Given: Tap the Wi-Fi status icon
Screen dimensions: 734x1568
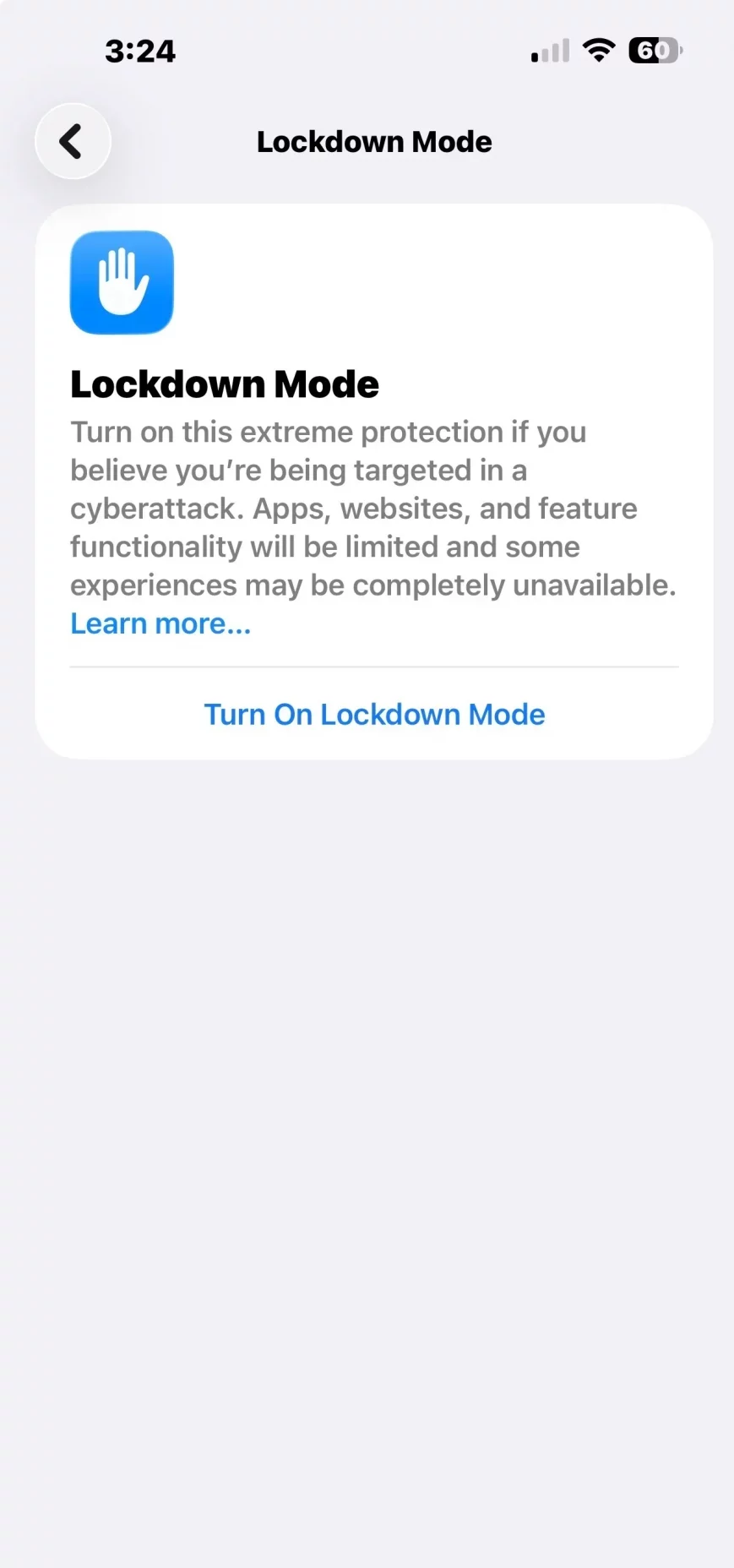Looking at the screenshot, I should [x=599, y=50].
